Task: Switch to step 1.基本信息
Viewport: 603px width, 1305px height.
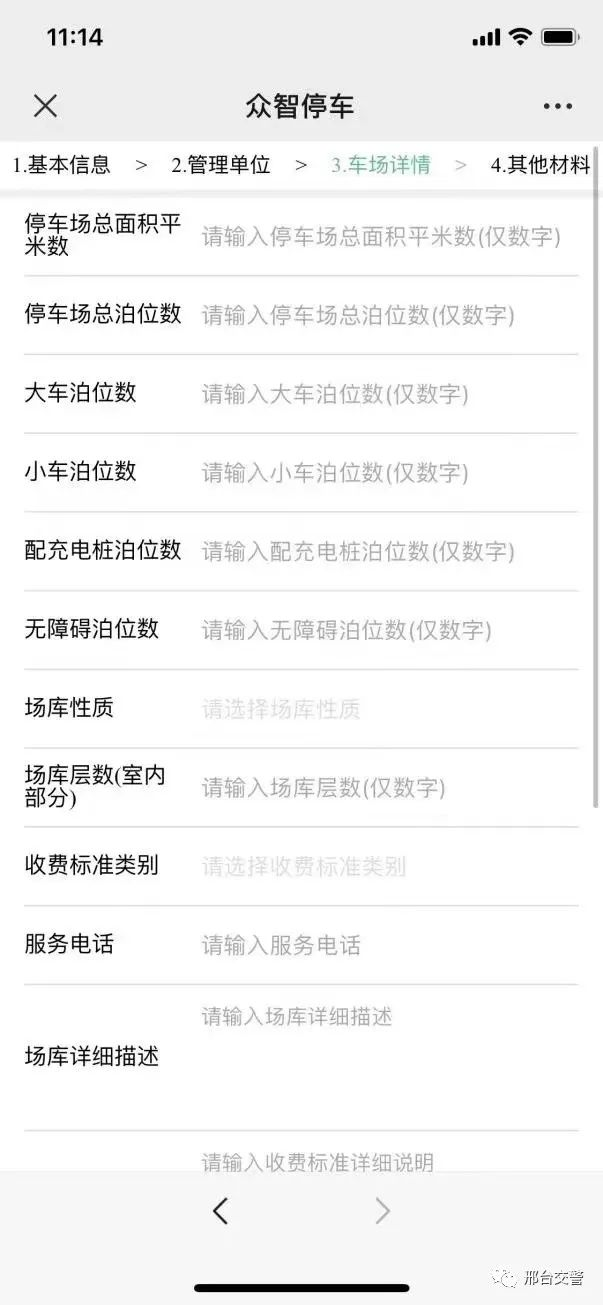Action: (x=62, y=165)
